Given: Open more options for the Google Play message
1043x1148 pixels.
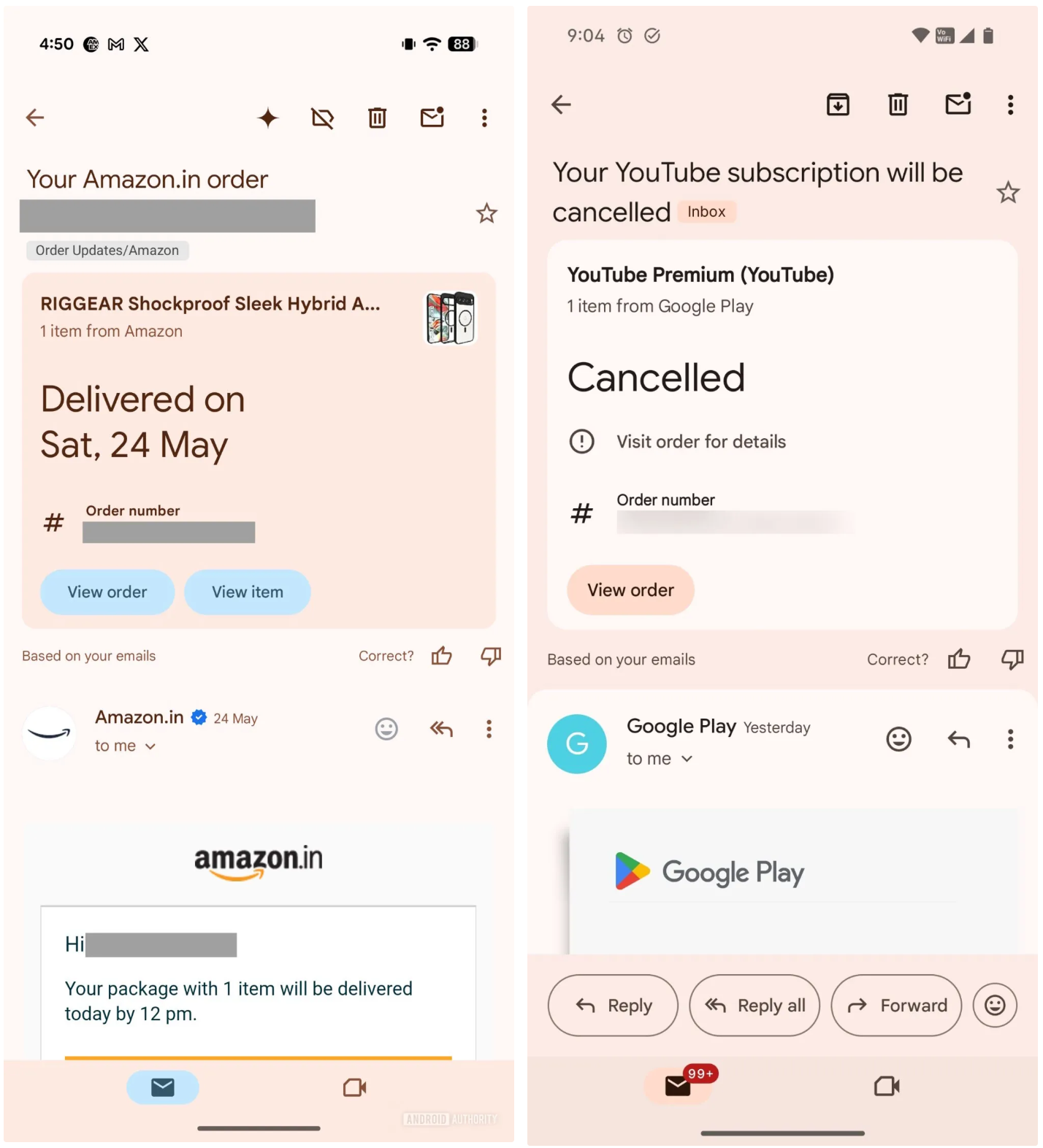Looking at the screenshot, I should [x=1010, y=739].
